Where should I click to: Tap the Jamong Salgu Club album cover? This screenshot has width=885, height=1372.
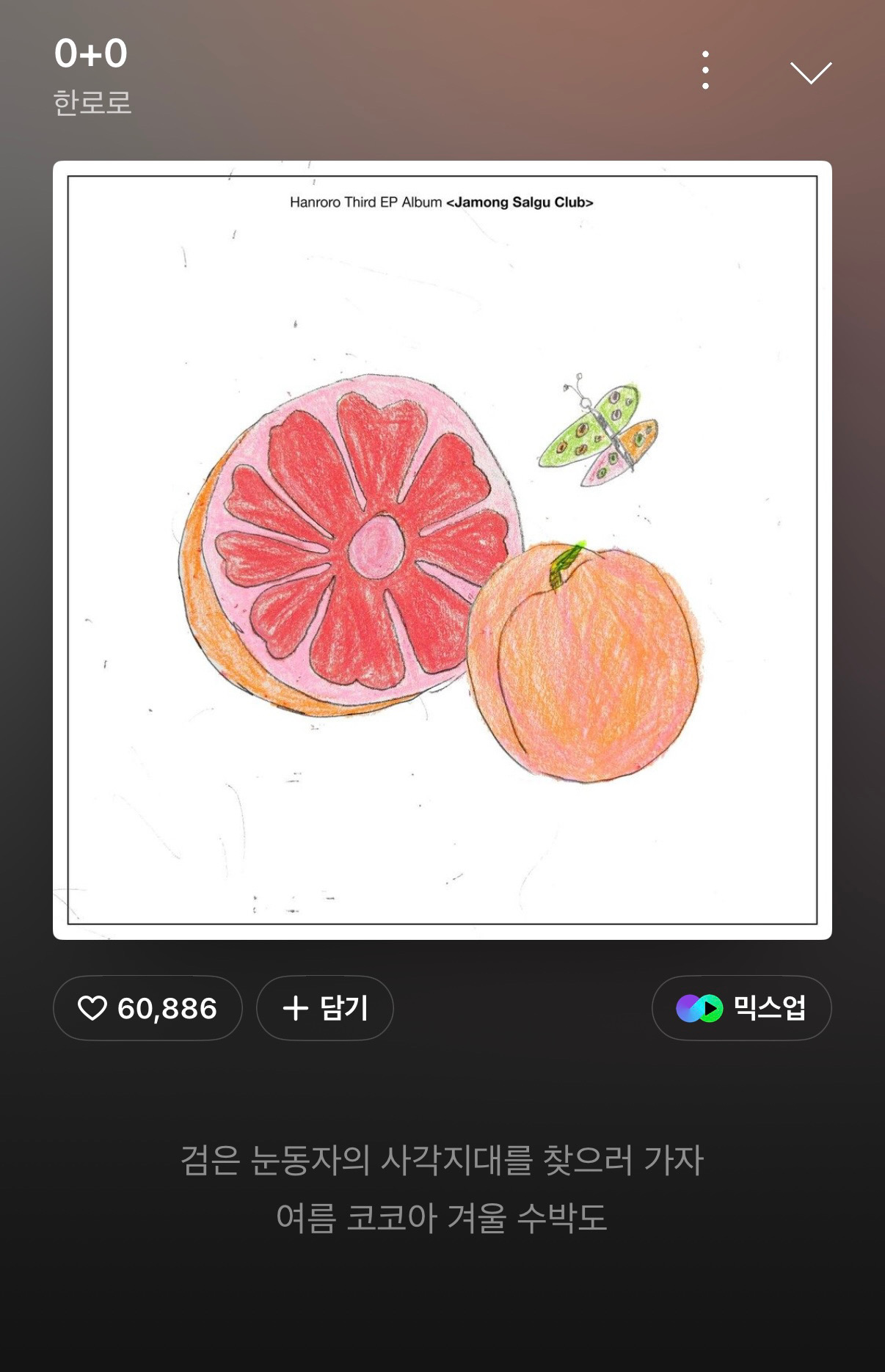coord(442,550)
